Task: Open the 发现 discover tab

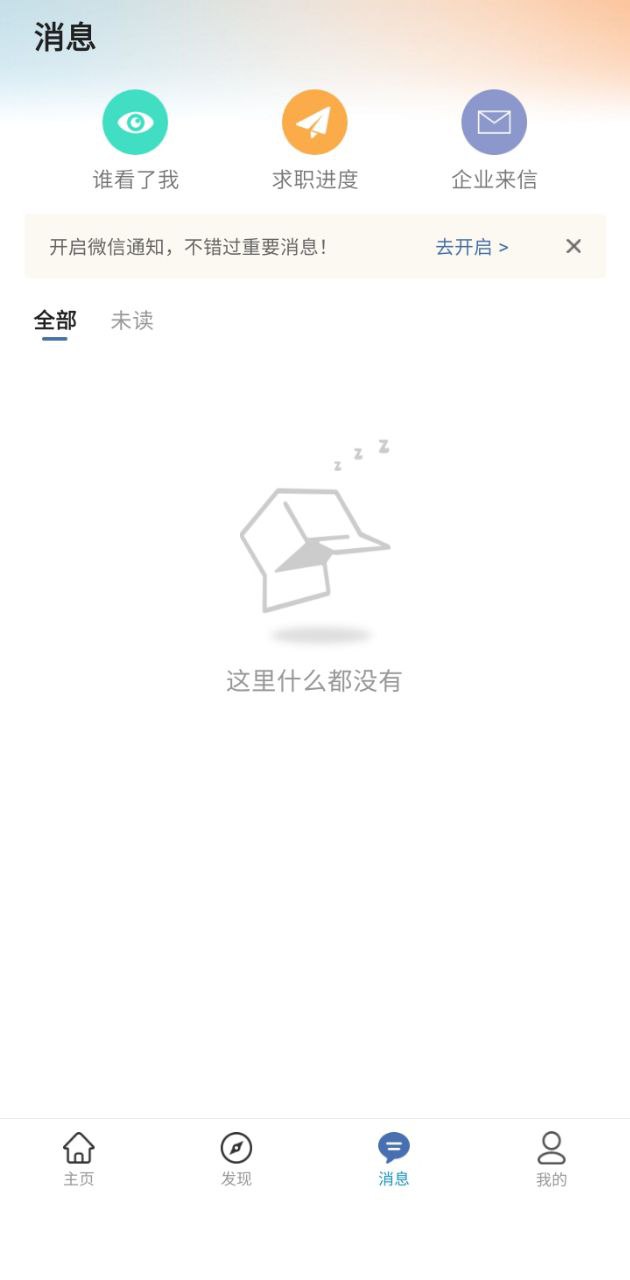Action: 236,1158
